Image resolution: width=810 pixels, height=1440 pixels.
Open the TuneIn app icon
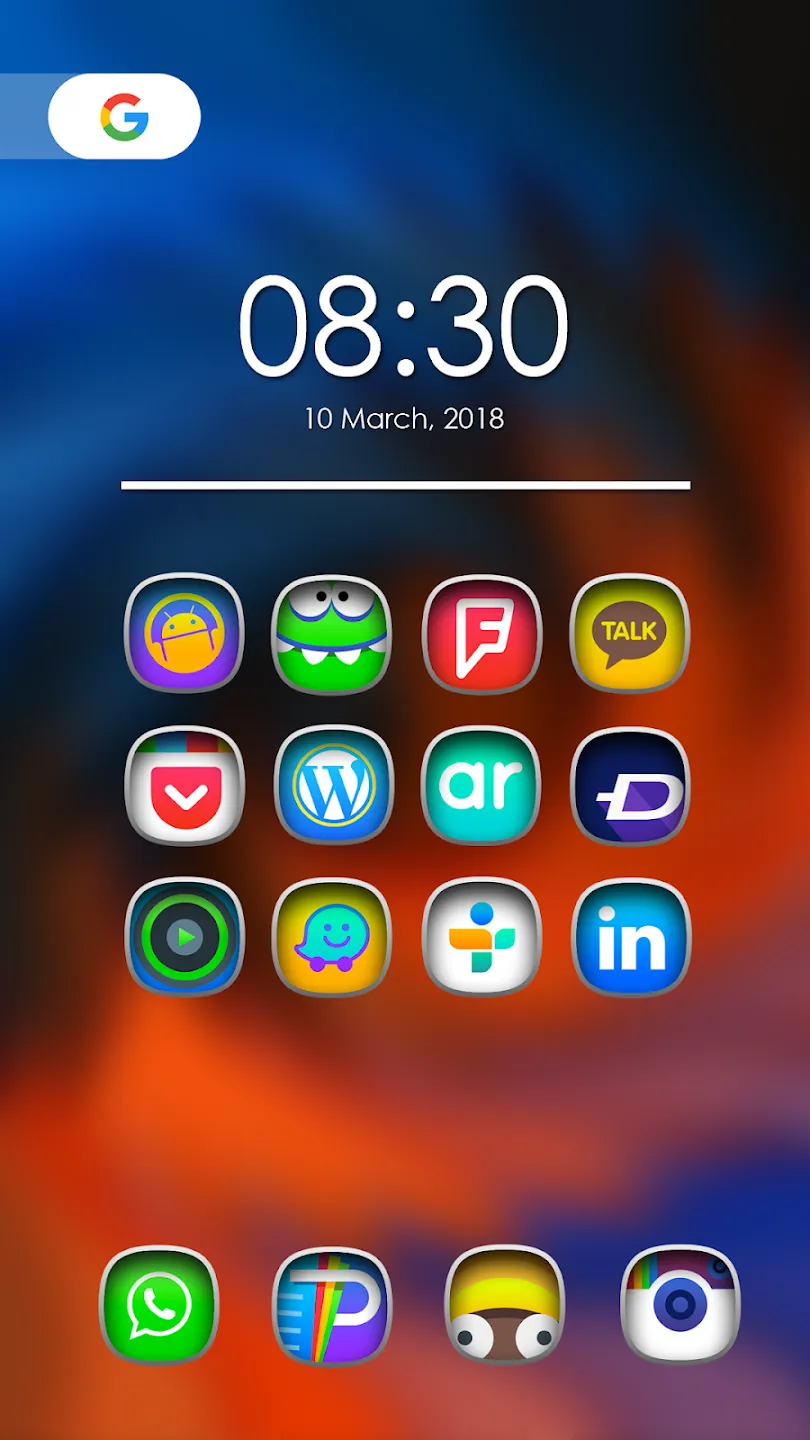[x=482, y=937]
